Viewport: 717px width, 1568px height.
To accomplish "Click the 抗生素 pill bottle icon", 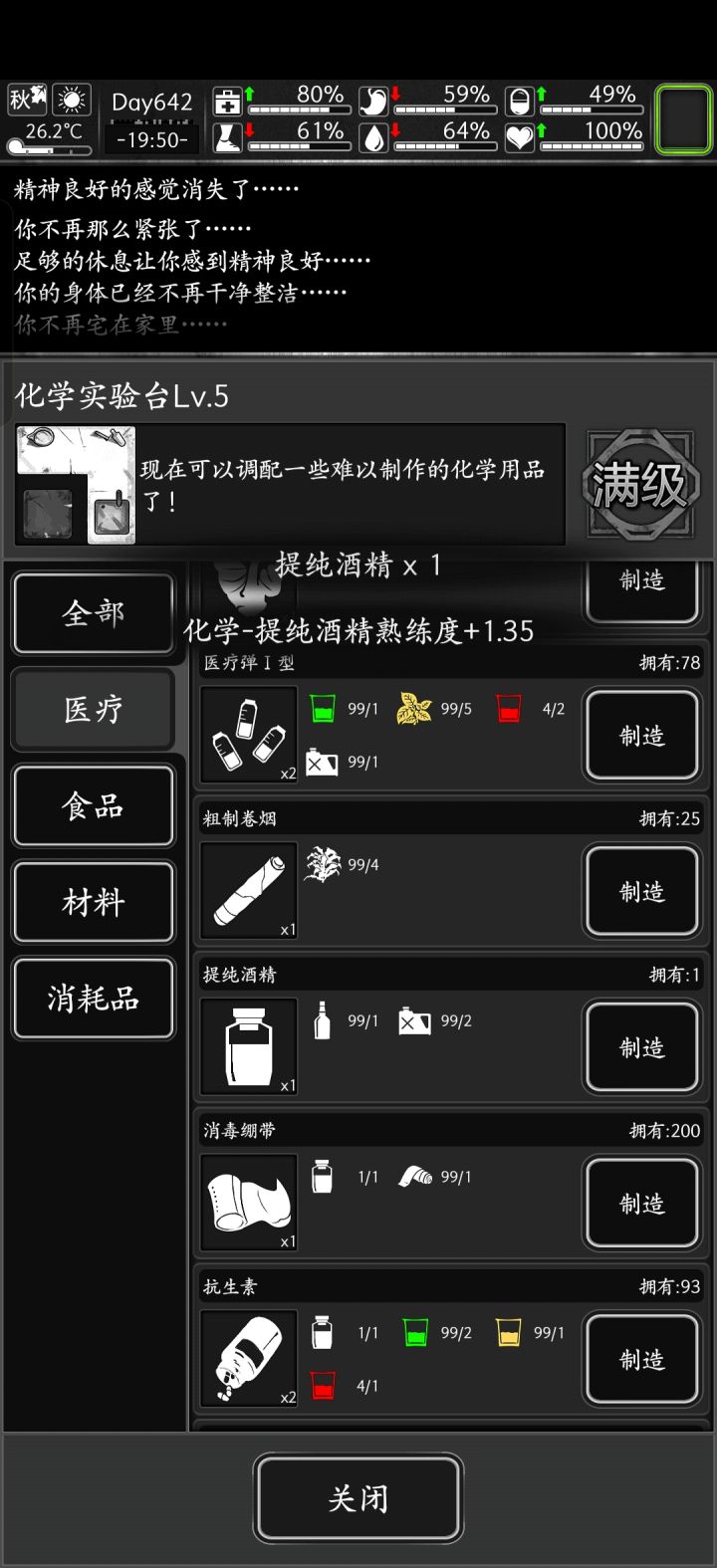I will click(x=248, y=1357).
